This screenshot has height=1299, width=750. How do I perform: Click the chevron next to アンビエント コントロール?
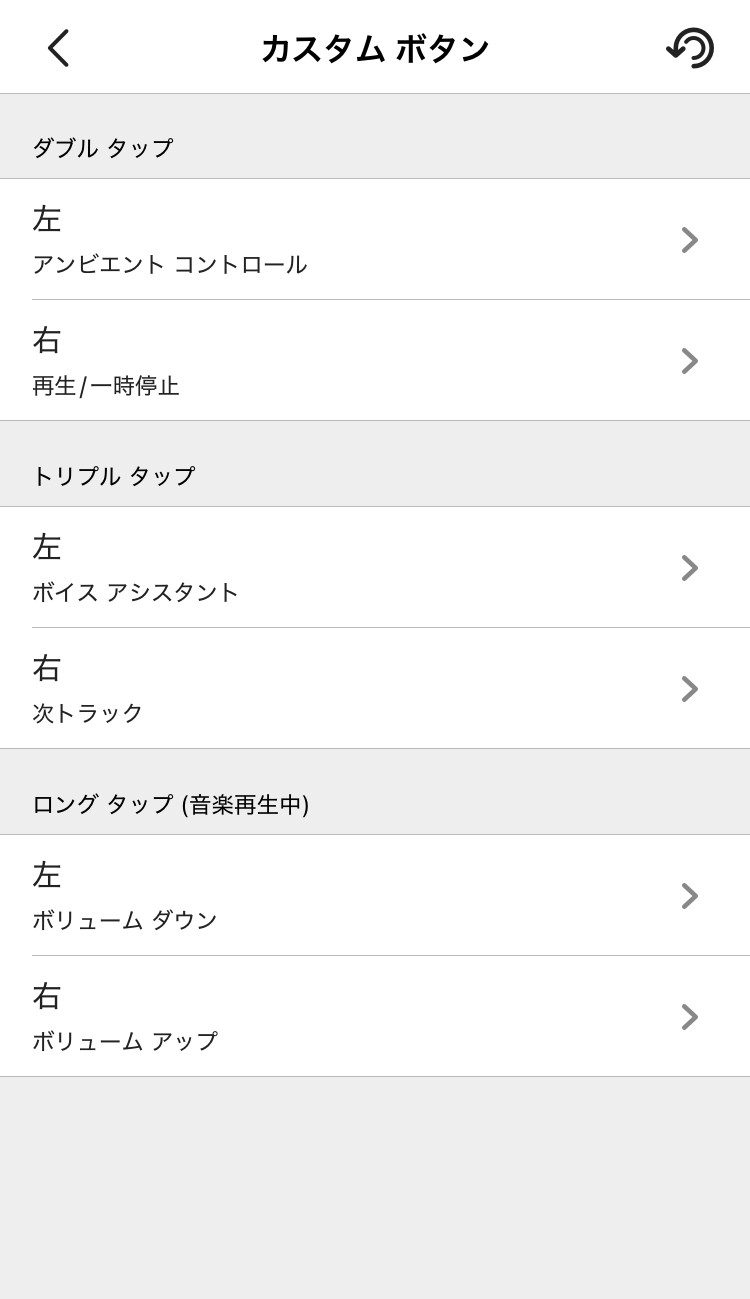689,240
